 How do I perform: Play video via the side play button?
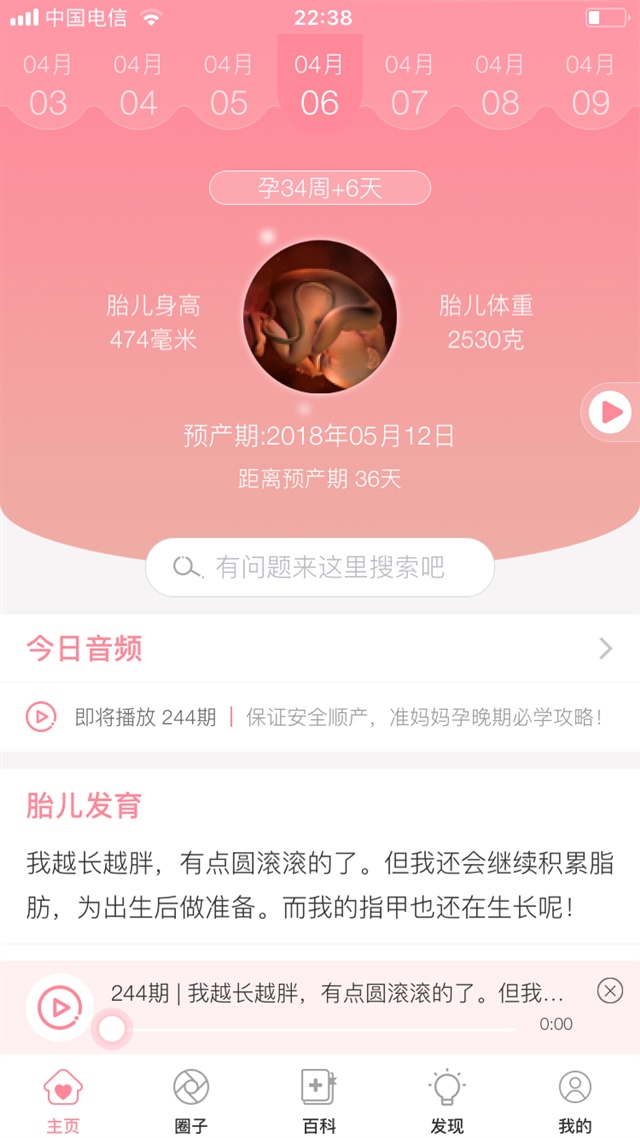click(610, 412)
